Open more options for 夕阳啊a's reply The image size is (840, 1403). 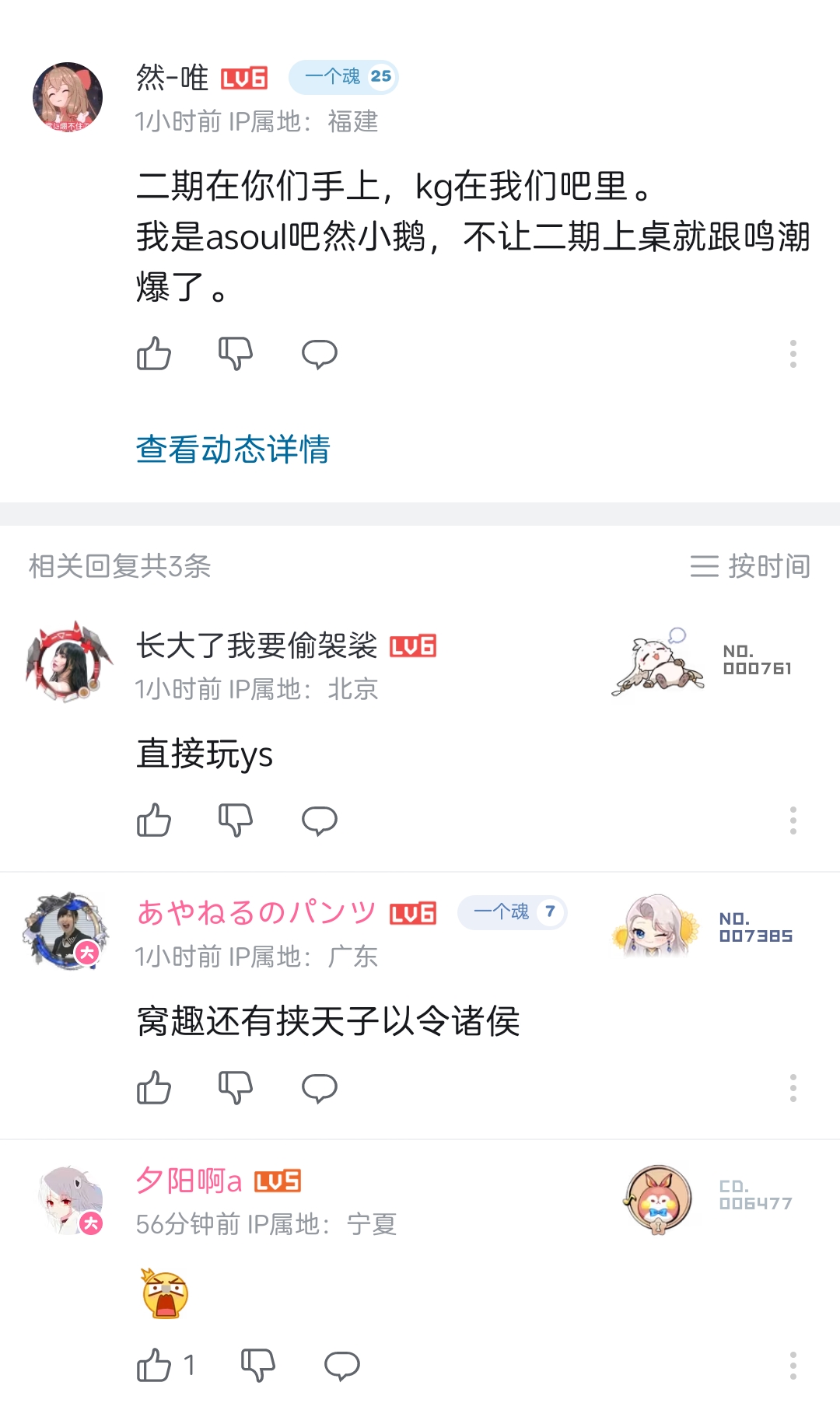click(793, 1366)
